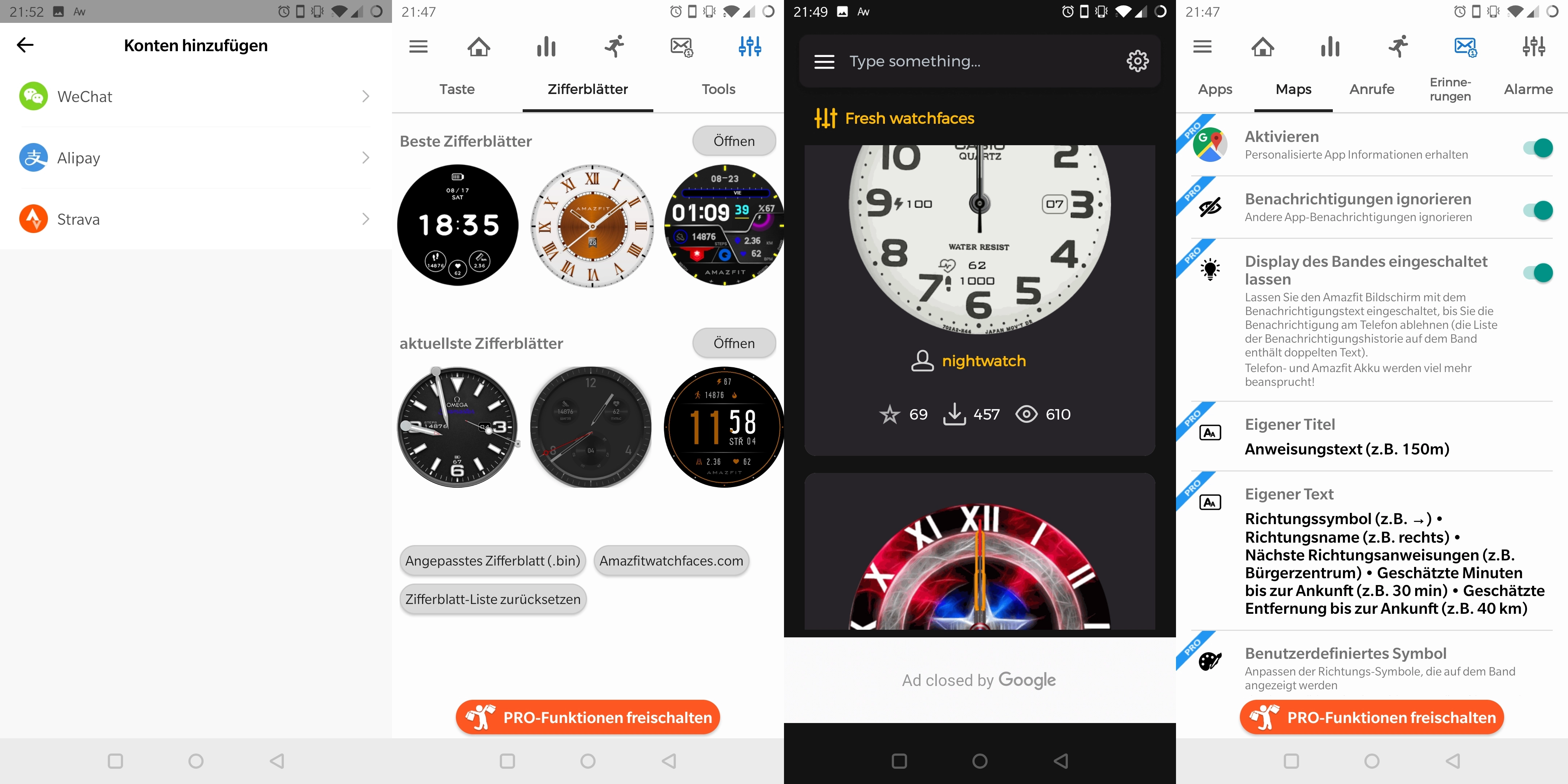Disable the Aktivieren switch for Maps
The width and height of the screenshot is (1568, 784).
[1538, 148]
